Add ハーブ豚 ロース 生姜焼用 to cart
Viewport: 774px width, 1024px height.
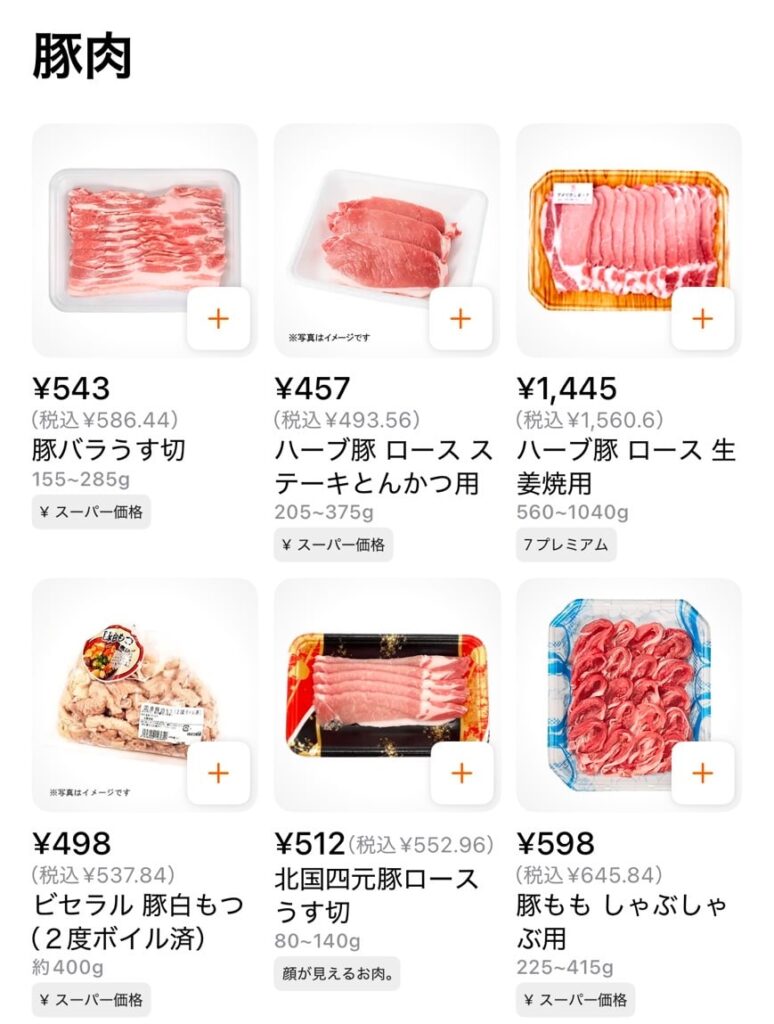click(701, 320)
